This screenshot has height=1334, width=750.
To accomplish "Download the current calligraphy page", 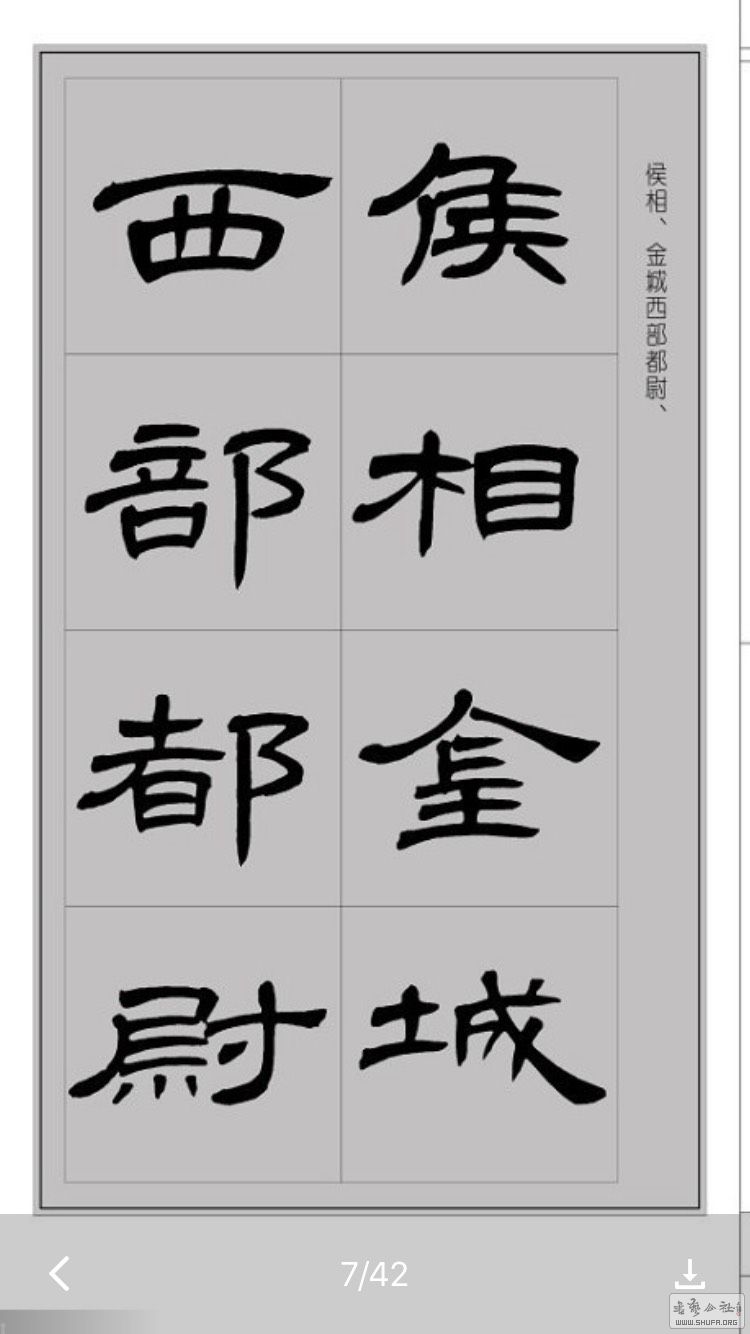I will (x=689, y=1274).
